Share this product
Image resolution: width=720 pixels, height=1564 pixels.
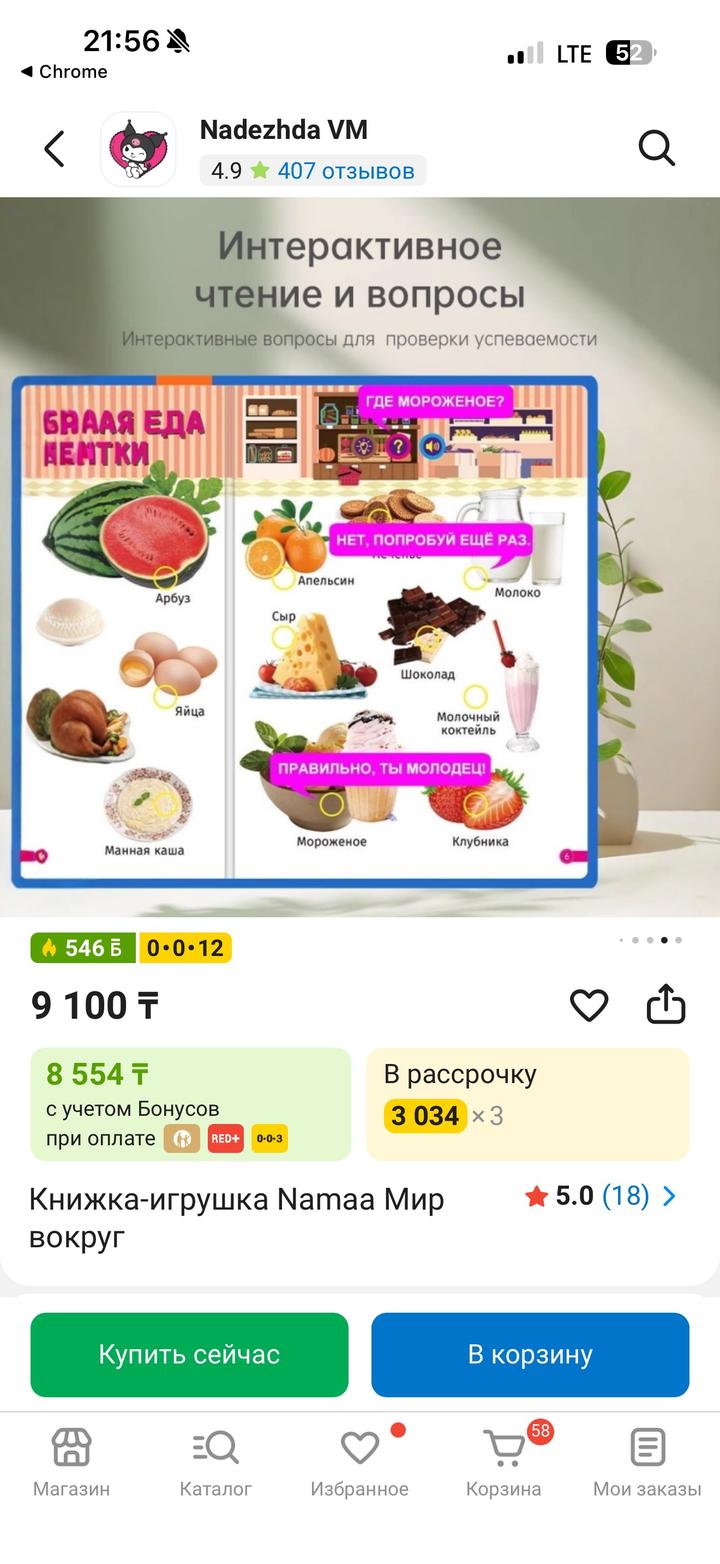coord(666,1005)
